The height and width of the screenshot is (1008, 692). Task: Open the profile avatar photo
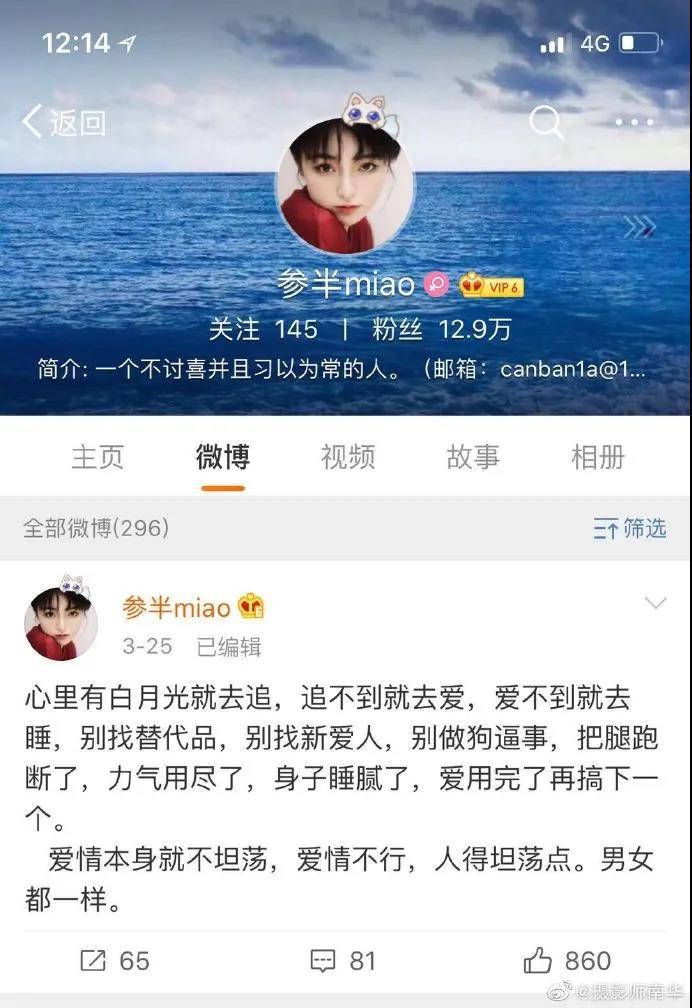click(345, 184)
